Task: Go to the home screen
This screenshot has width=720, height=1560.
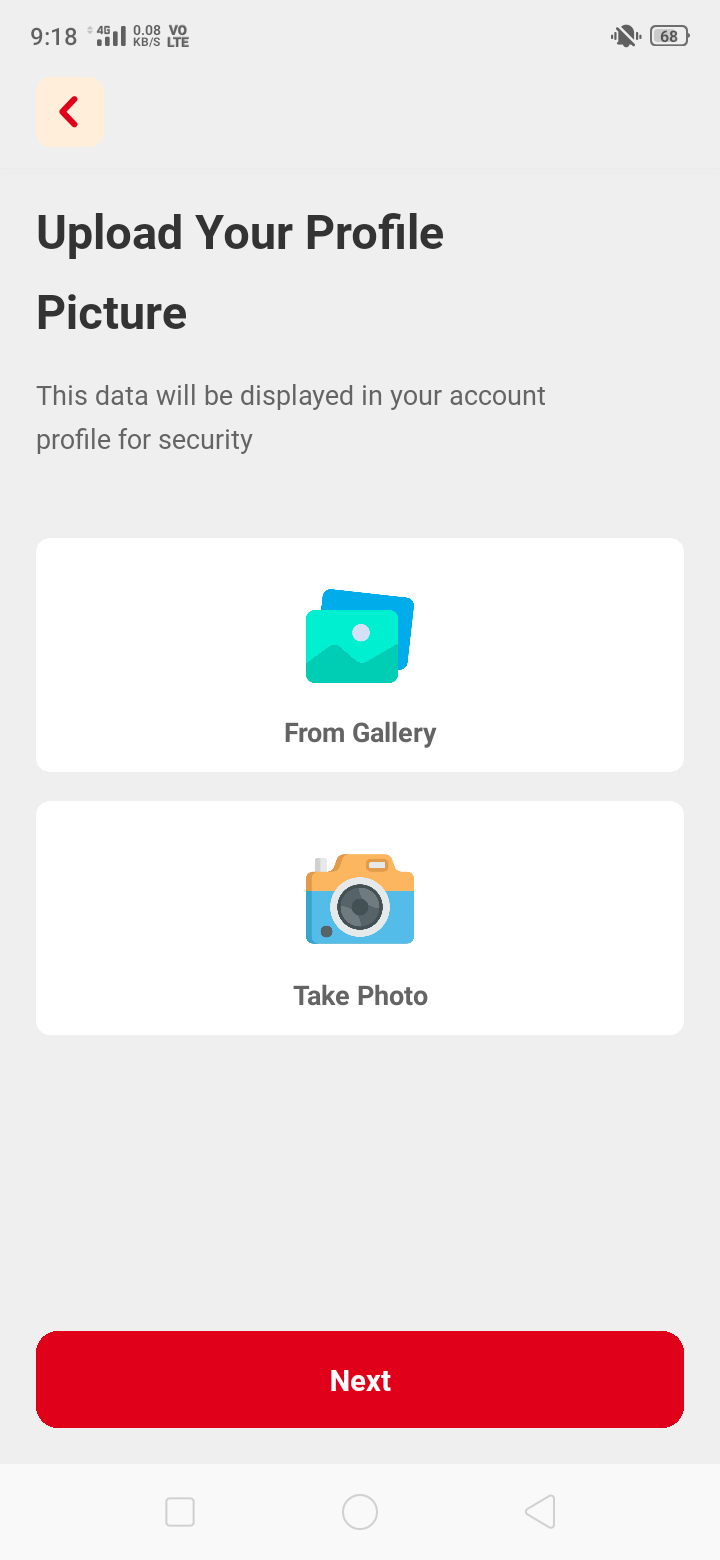Action: 360,1512
